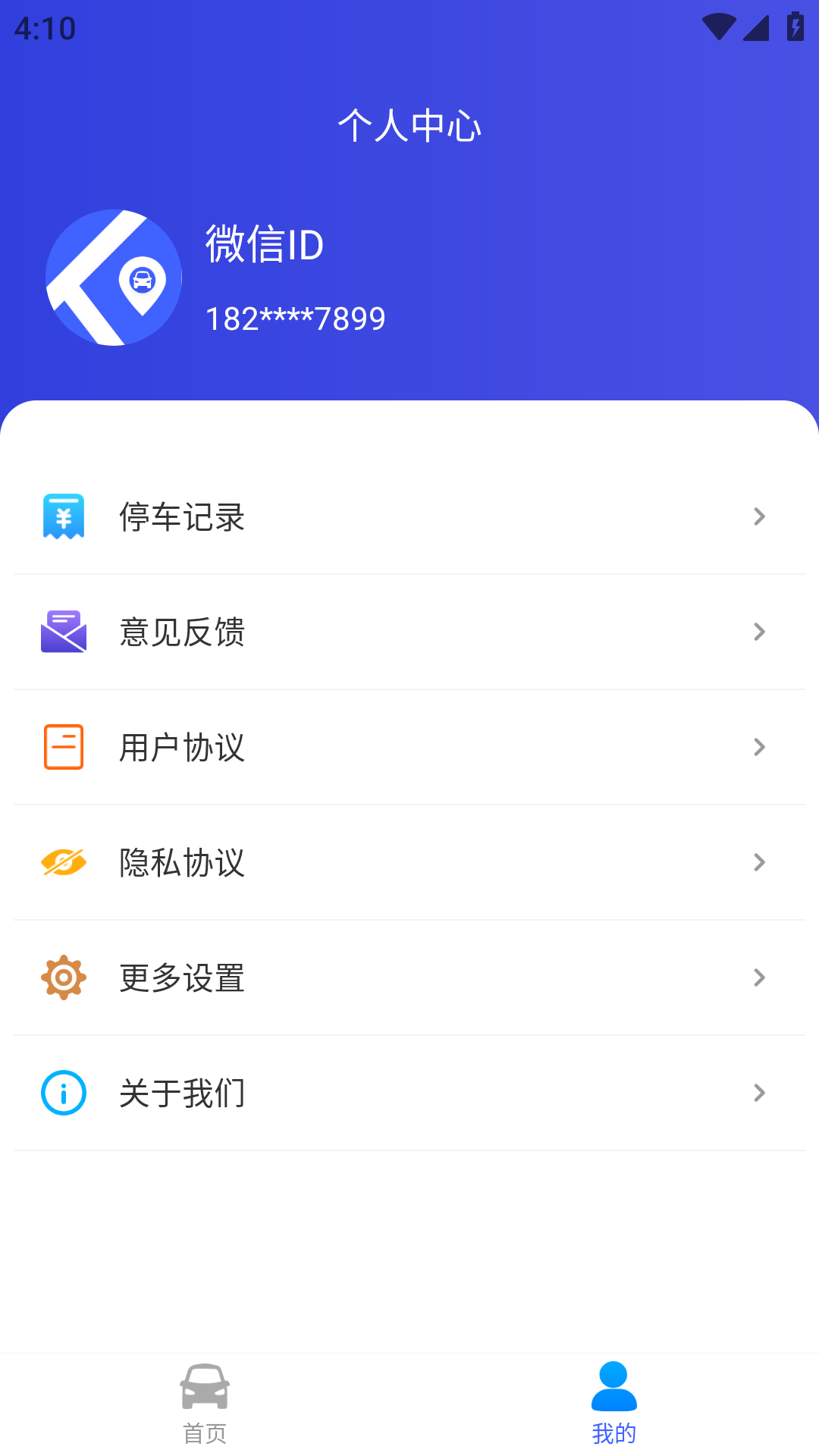Click the parking receipt icon beside 停车记录
The height and width of the screenshot is (1456, 819).
tap(64, 516)
